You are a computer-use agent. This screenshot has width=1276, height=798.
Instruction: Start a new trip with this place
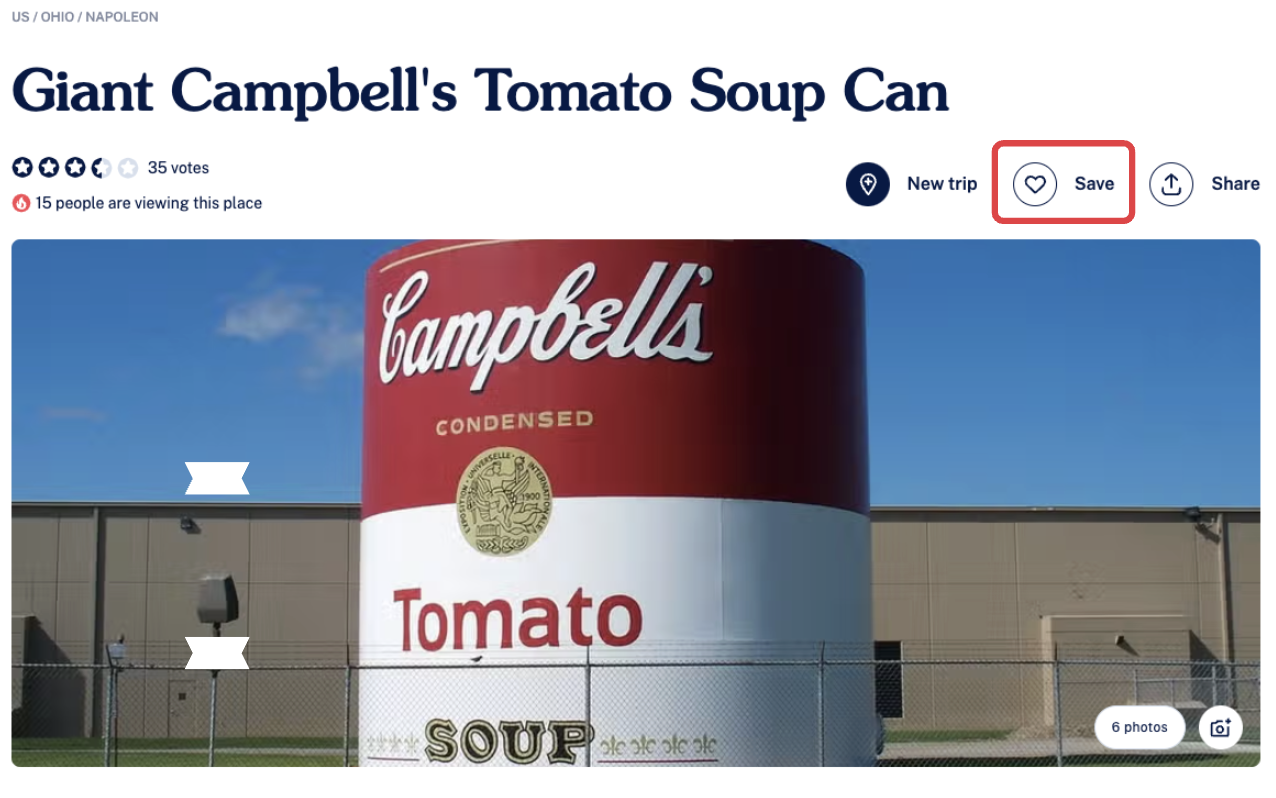pos(868,185)
